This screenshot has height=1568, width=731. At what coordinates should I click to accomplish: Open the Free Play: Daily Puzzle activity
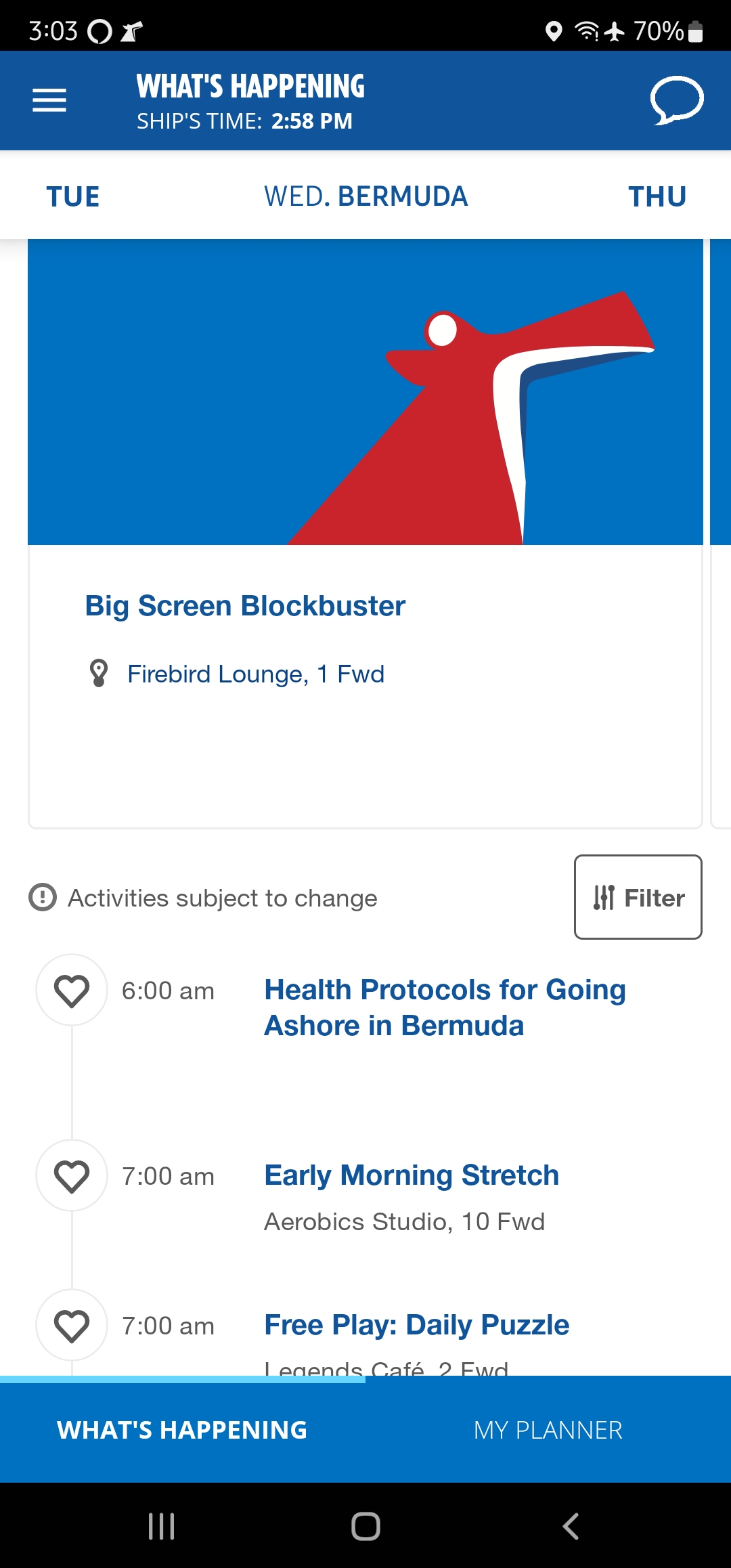(417, 1325)
